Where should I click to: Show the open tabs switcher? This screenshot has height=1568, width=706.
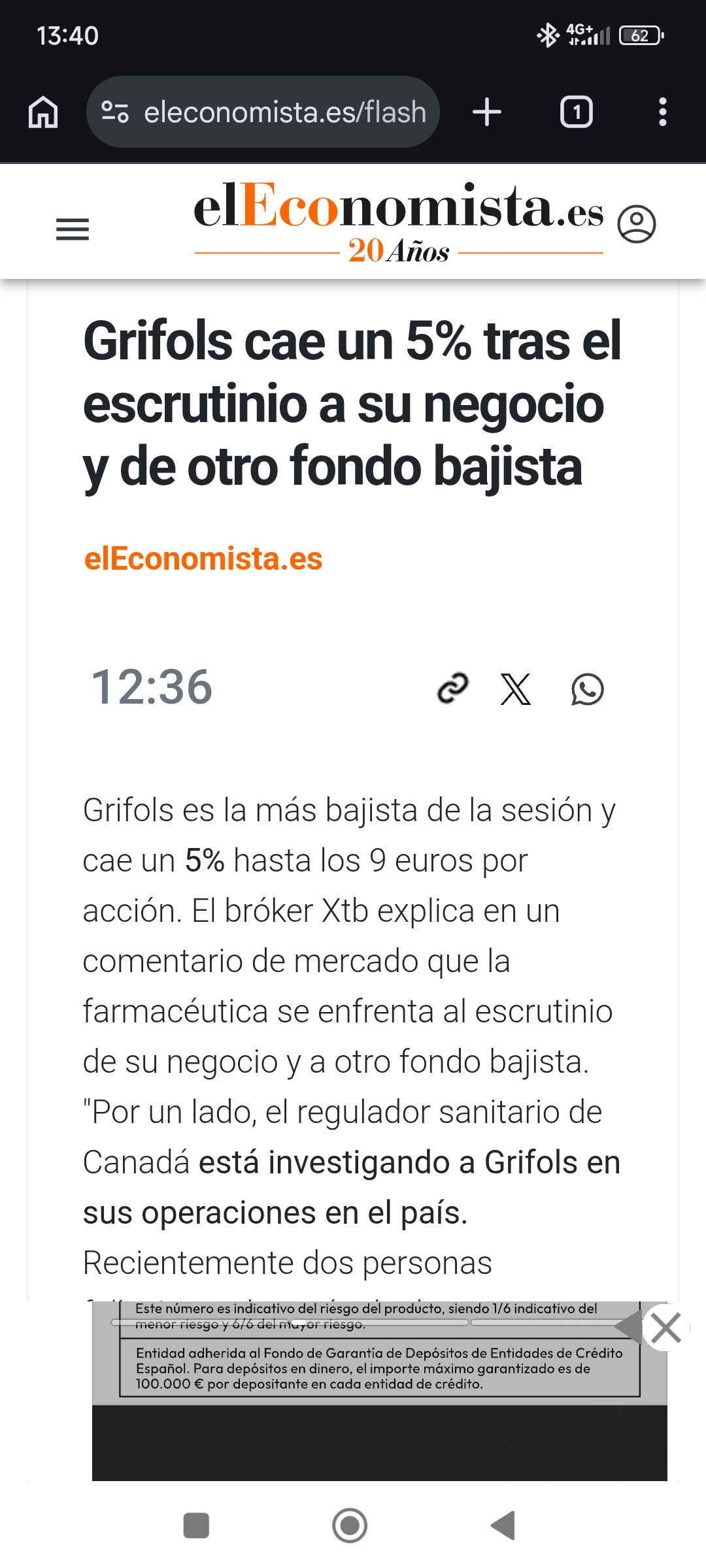pos(576,112)
